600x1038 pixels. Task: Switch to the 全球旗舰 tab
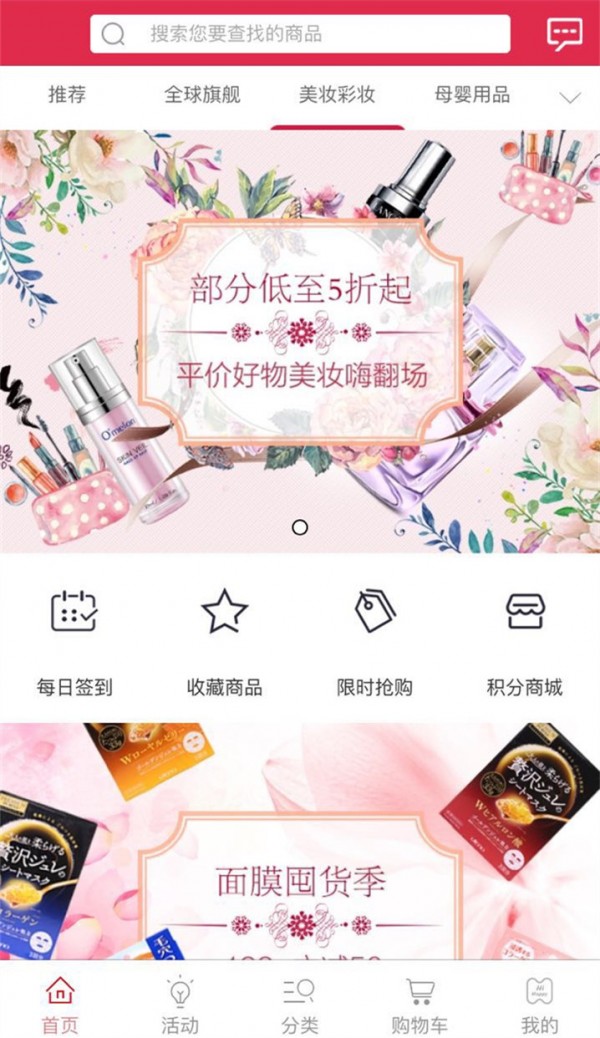[x=202, y=96]
